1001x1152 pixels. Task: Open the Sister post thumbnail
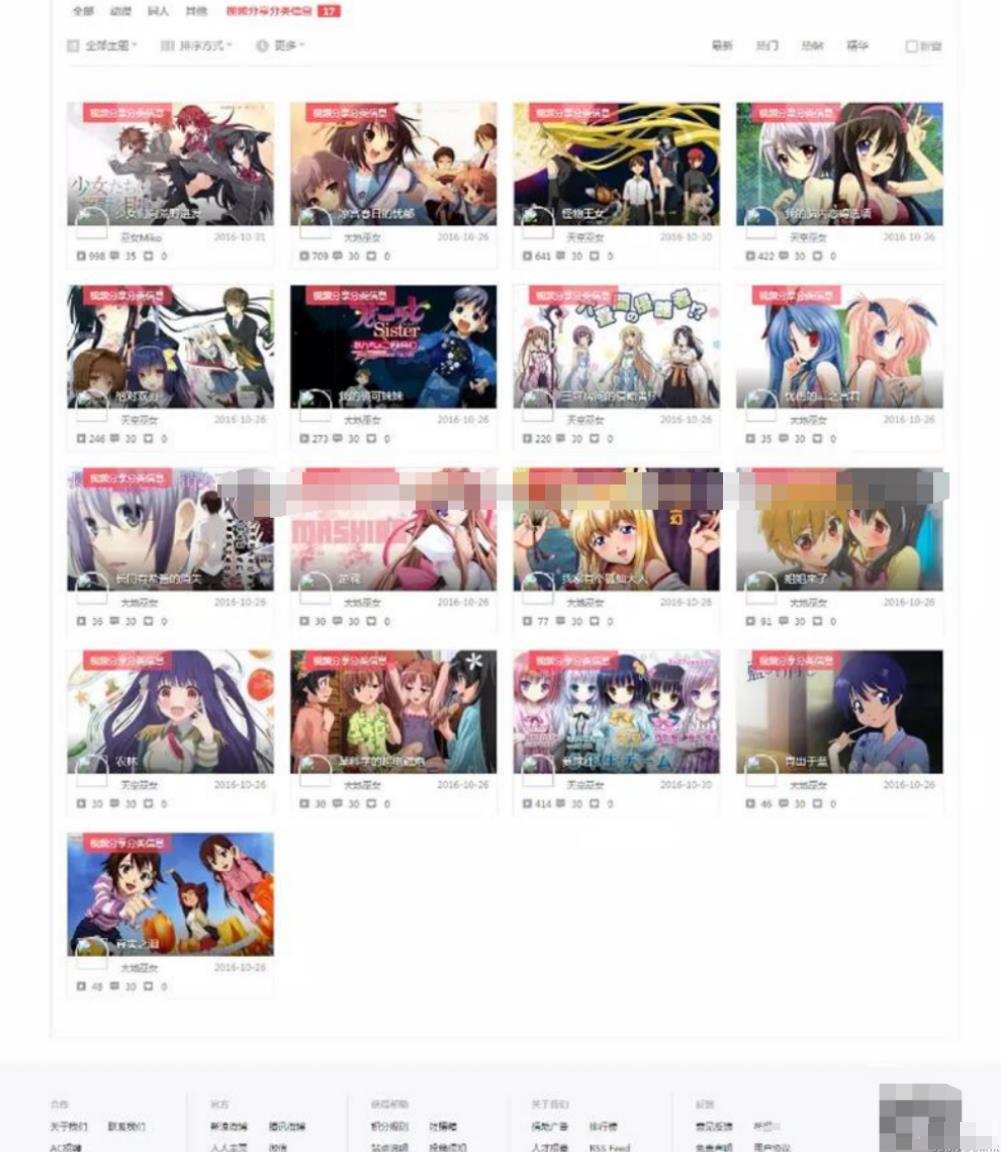point(393,347)
